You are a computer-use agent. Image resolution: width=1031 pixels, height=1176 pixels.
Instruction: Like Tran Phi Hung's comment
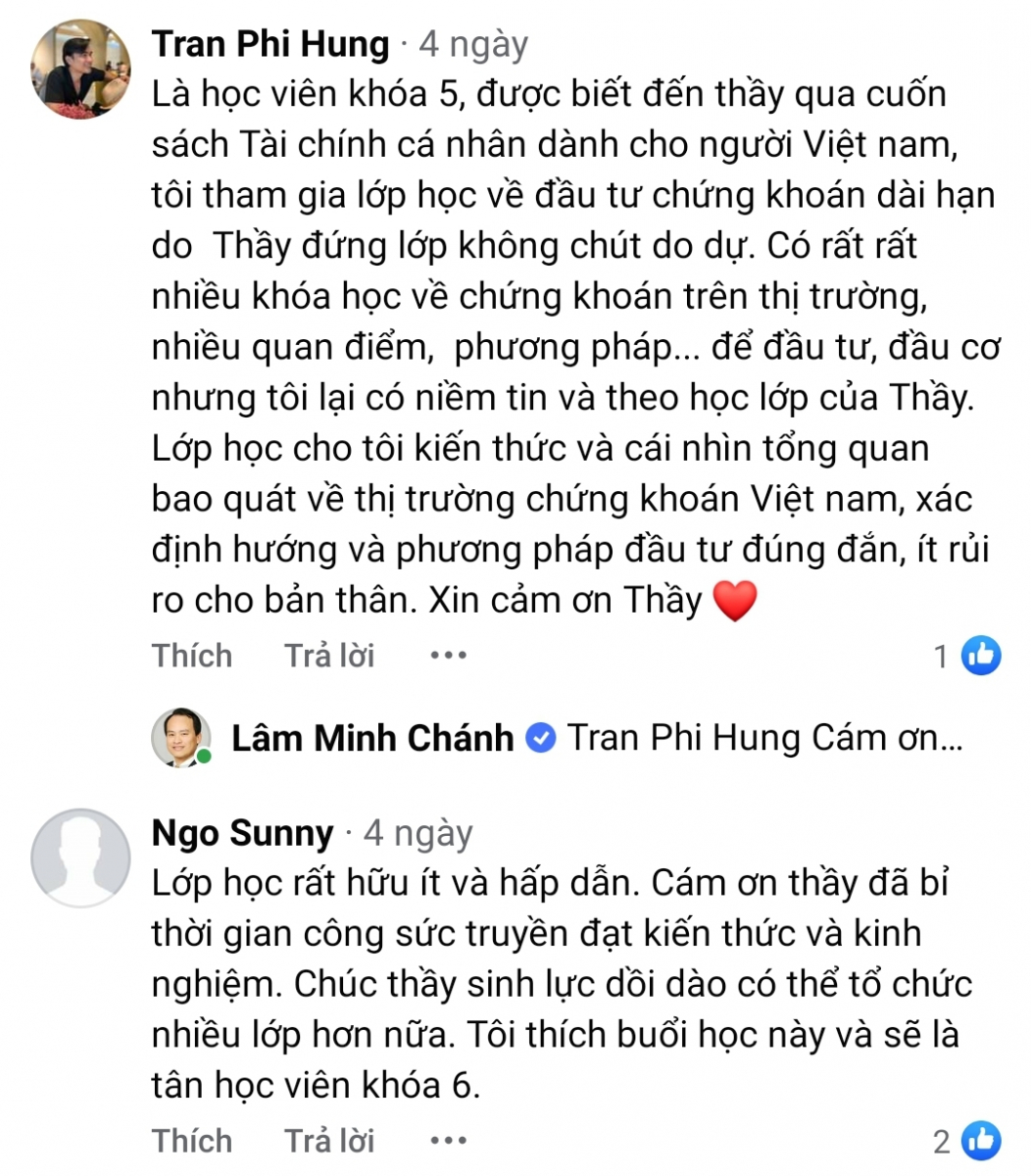(192, 655)
